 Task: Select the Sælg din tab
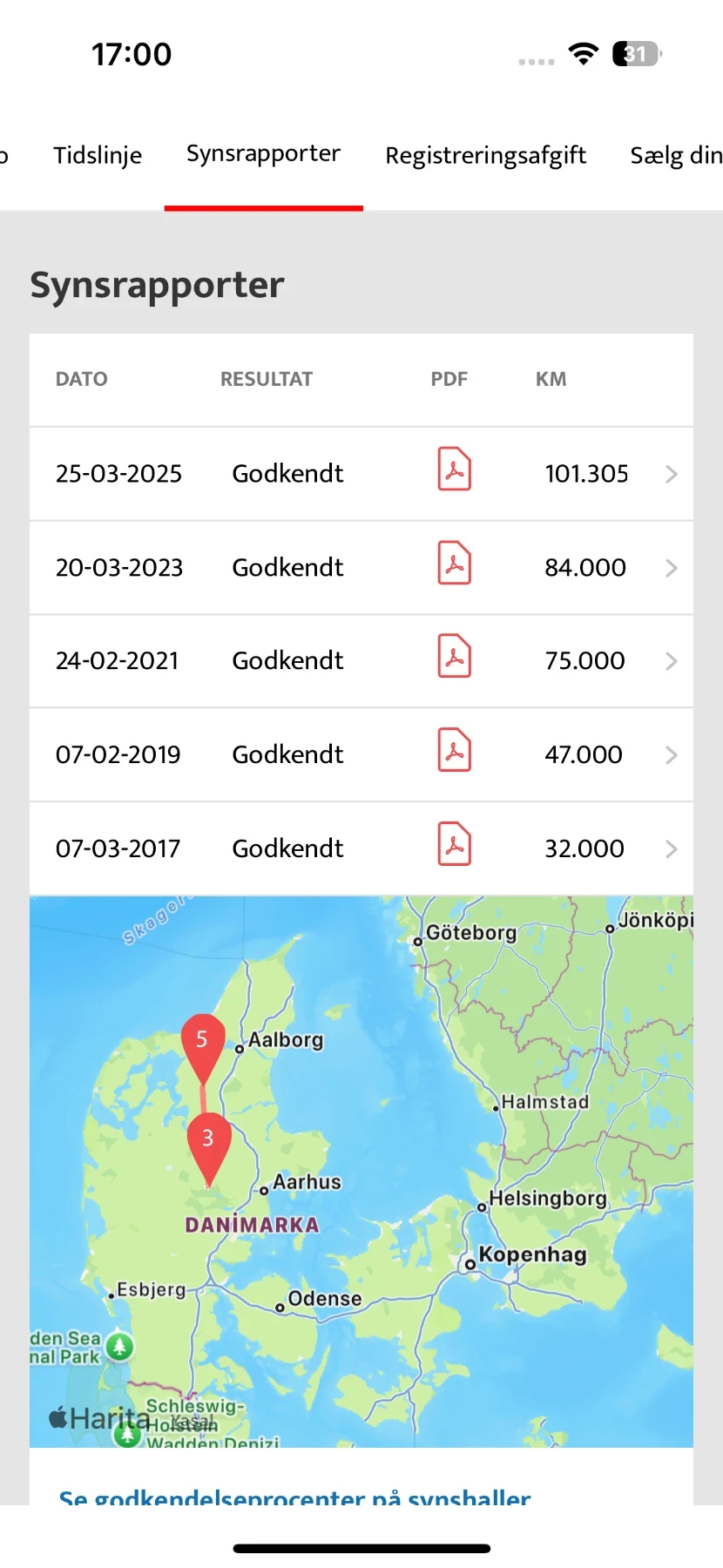(x=676, y=155)
